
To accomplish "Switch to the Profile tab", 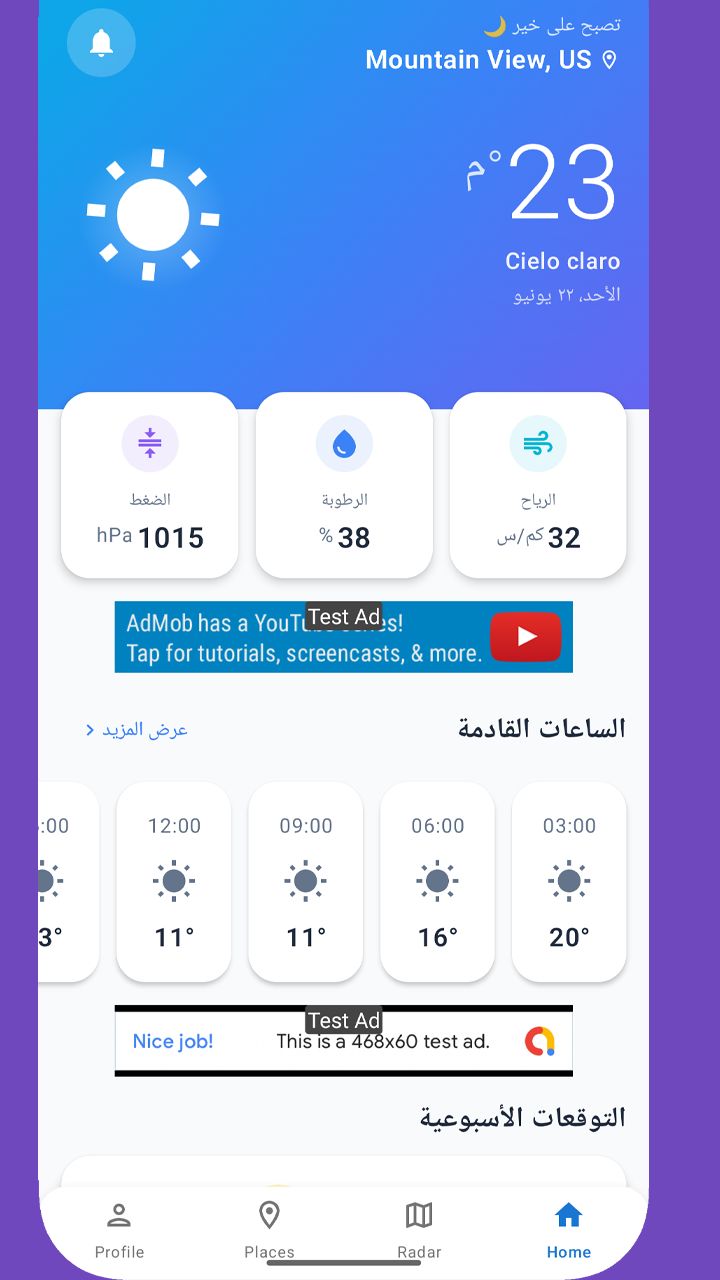I will pyautogui.click(x=119, y=1230).
